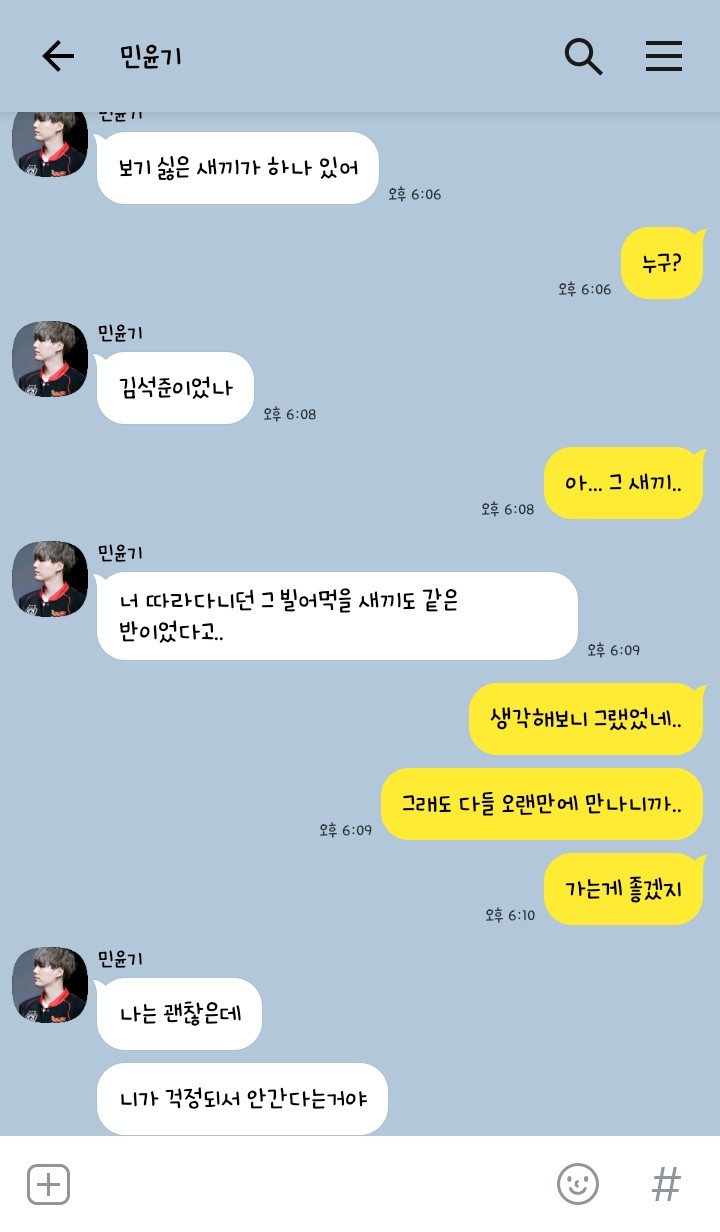Open the chat hamburger menu
The width and height of the screenshot is (720, 1232).
664,57
